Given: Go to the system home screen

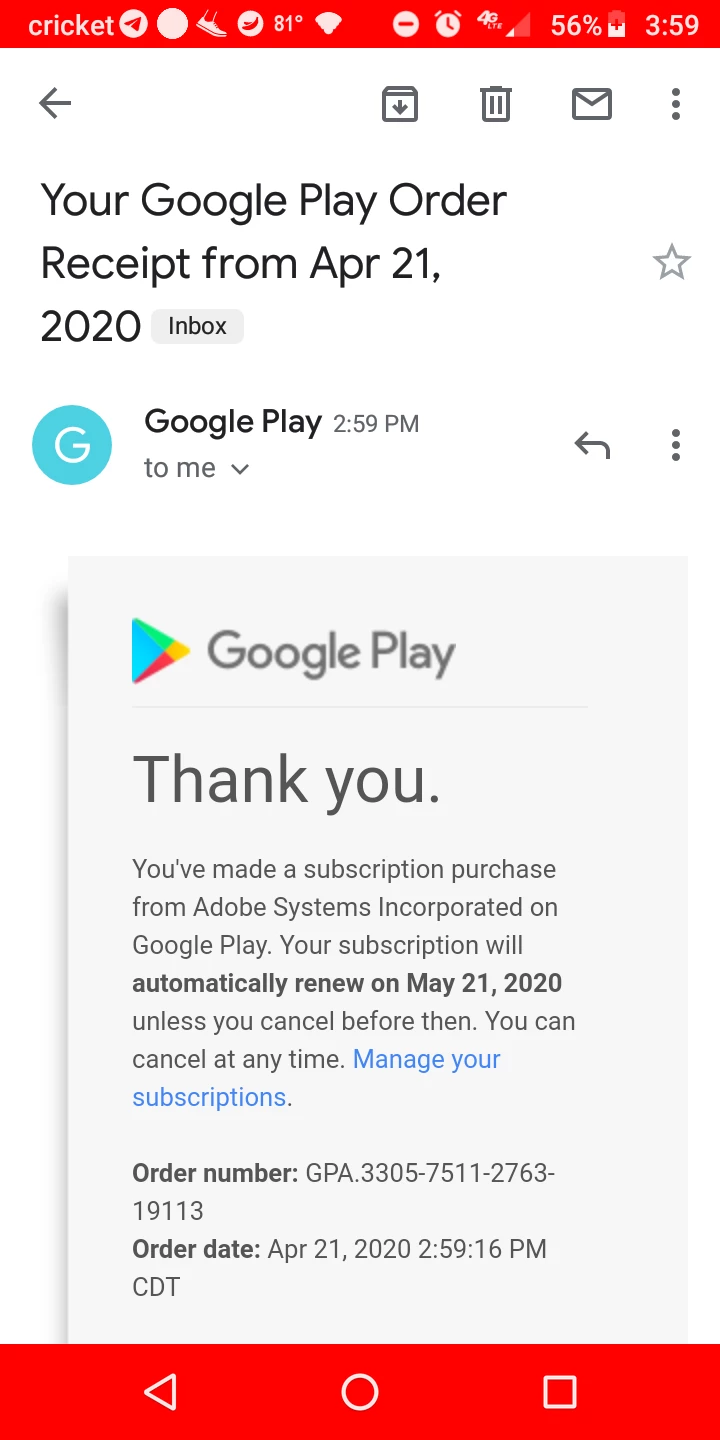Looking at the screenshot, I should point(360,1391).
